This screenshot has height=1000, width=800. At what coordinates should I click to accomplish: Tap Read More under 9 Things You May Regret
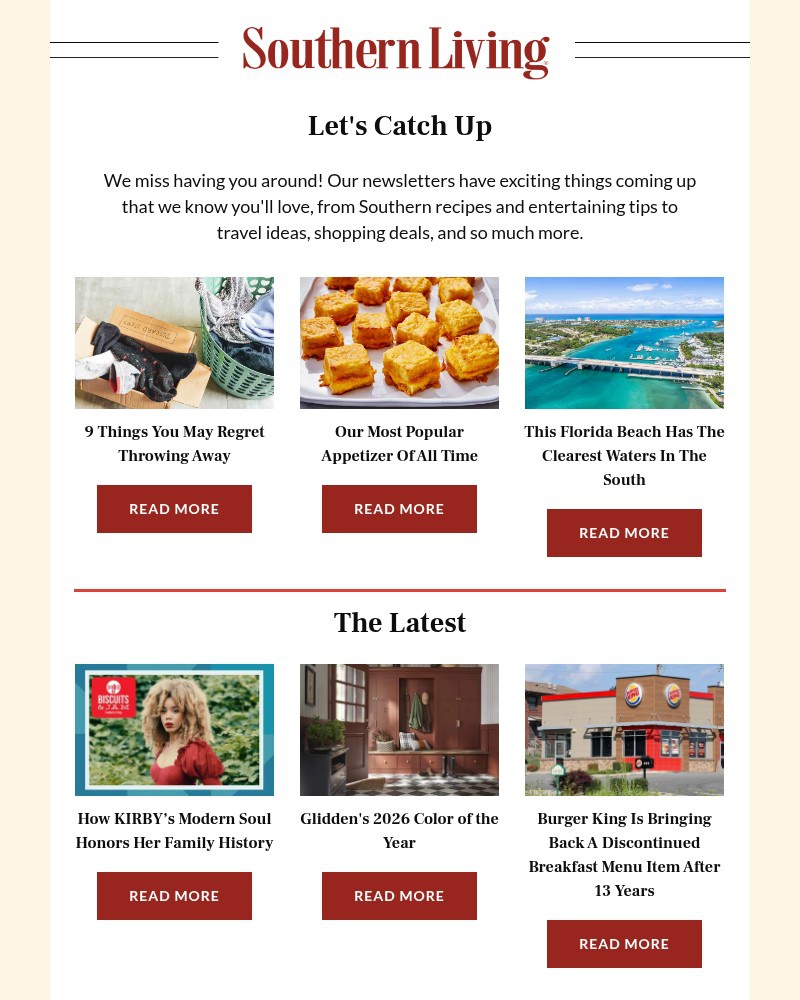174,509
